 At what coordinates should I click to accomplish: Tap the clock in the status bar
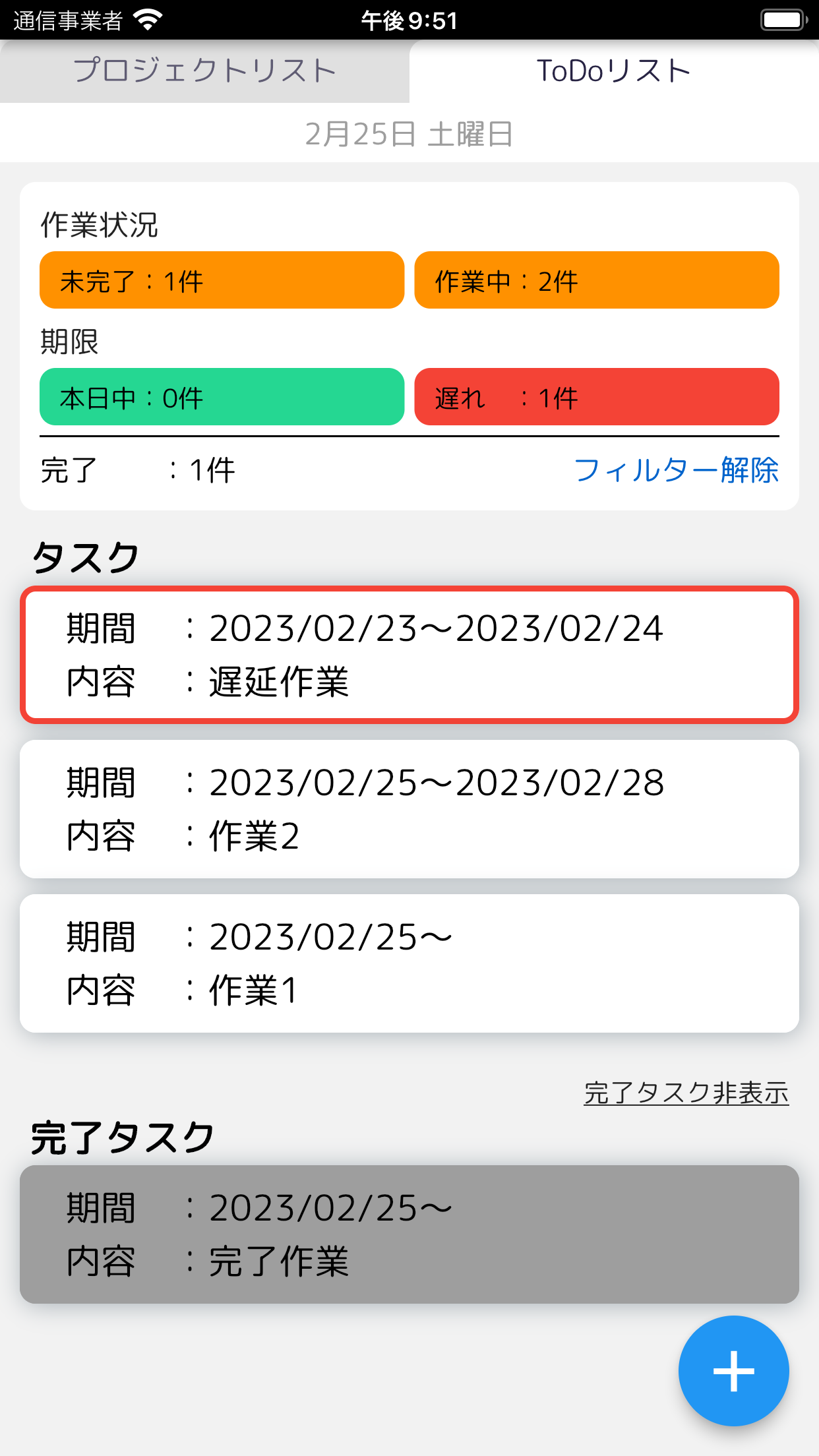pyautogui.click(x=409, y=21)
